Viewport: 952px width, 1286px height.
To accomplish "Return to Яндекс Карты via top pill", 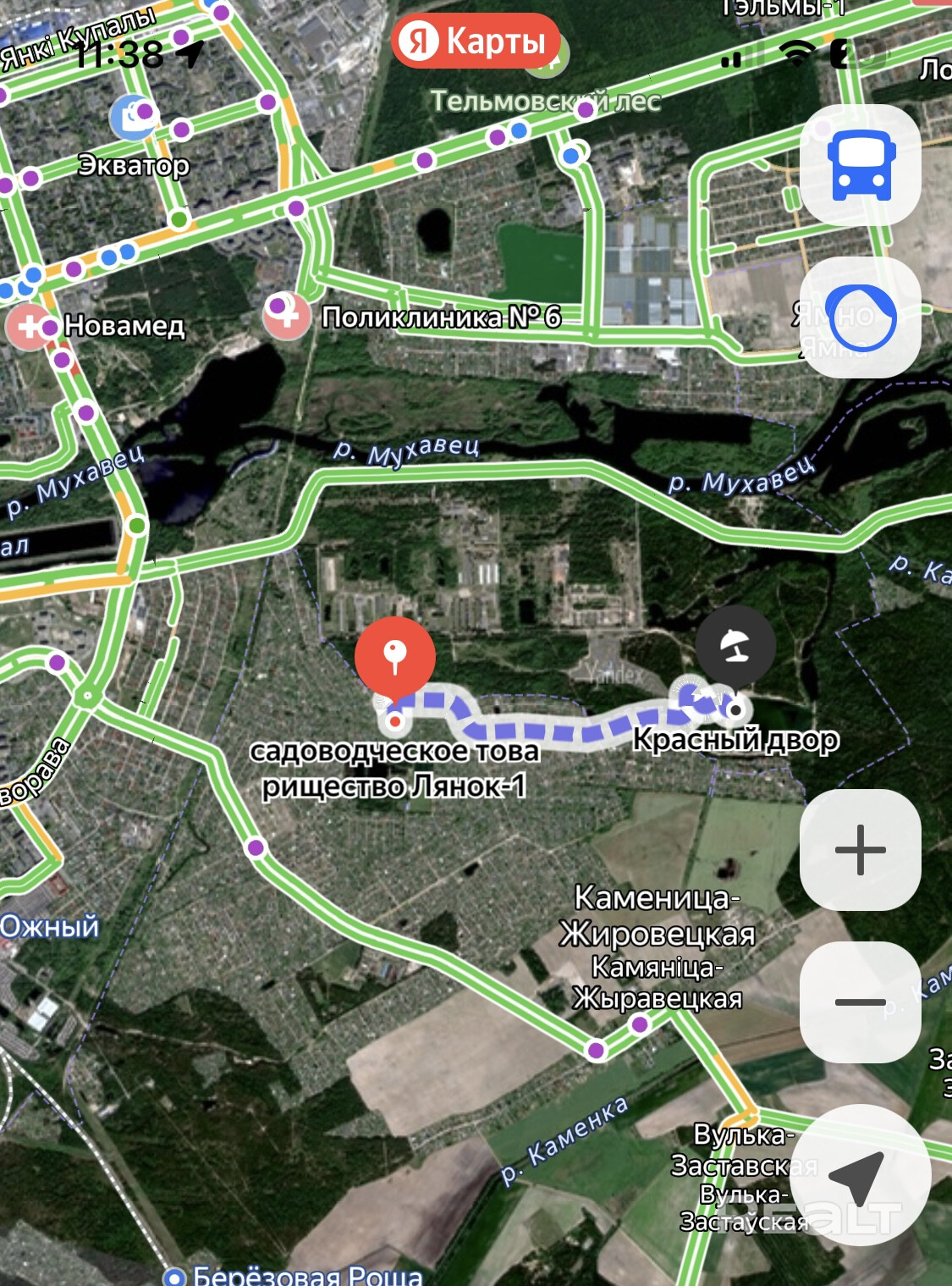I will coord(476,41).
